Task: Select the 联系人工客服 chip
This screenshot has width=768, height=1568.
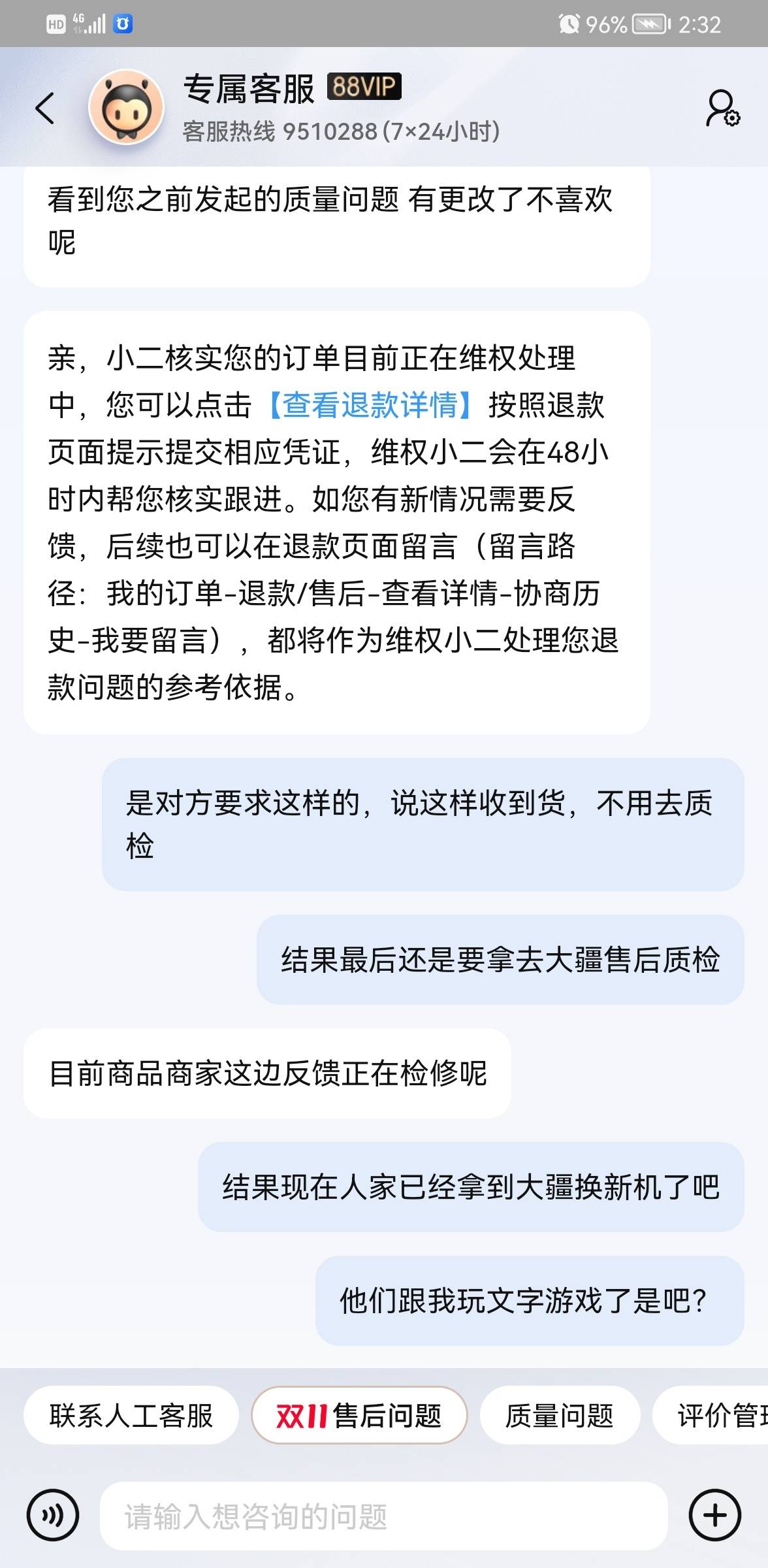Action: click(x=131, y=1415)
